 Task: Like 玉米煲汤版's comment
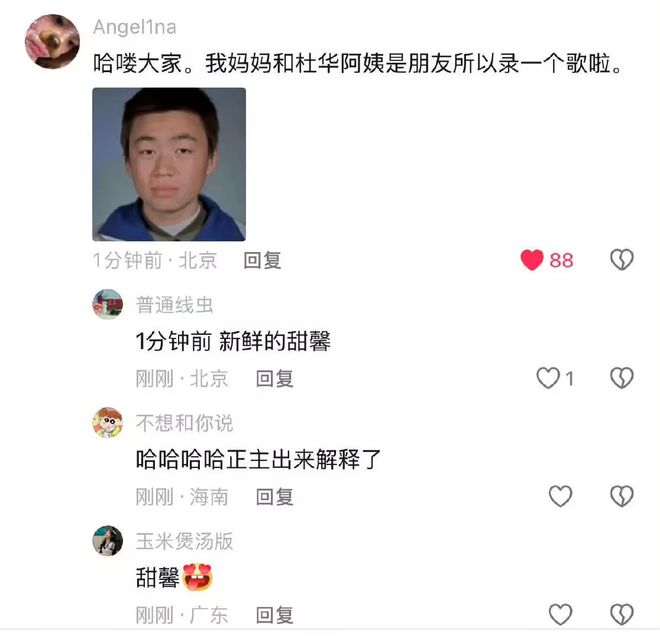coord(561,614)
